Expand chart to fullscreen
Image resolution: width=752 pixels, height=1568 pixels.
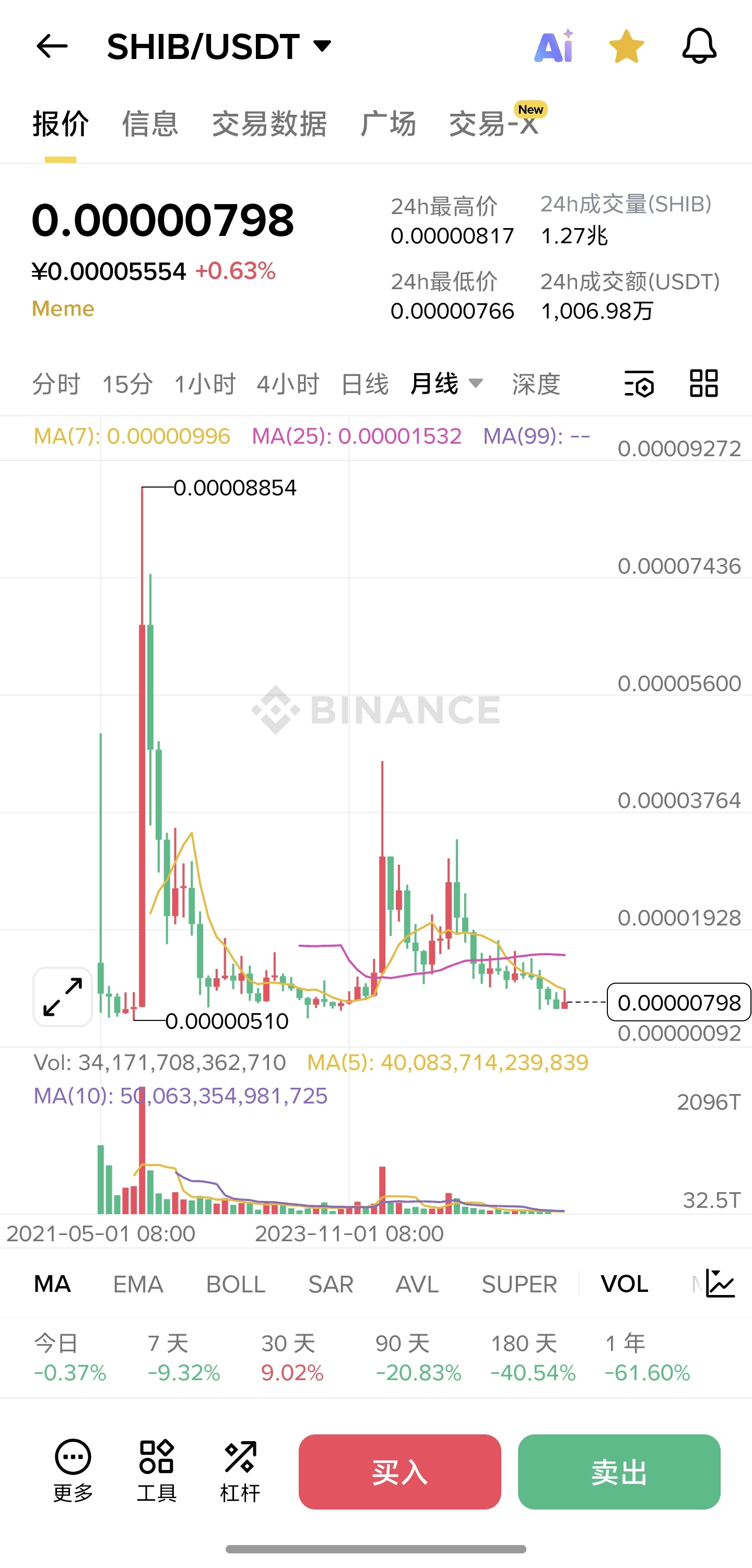63,996
